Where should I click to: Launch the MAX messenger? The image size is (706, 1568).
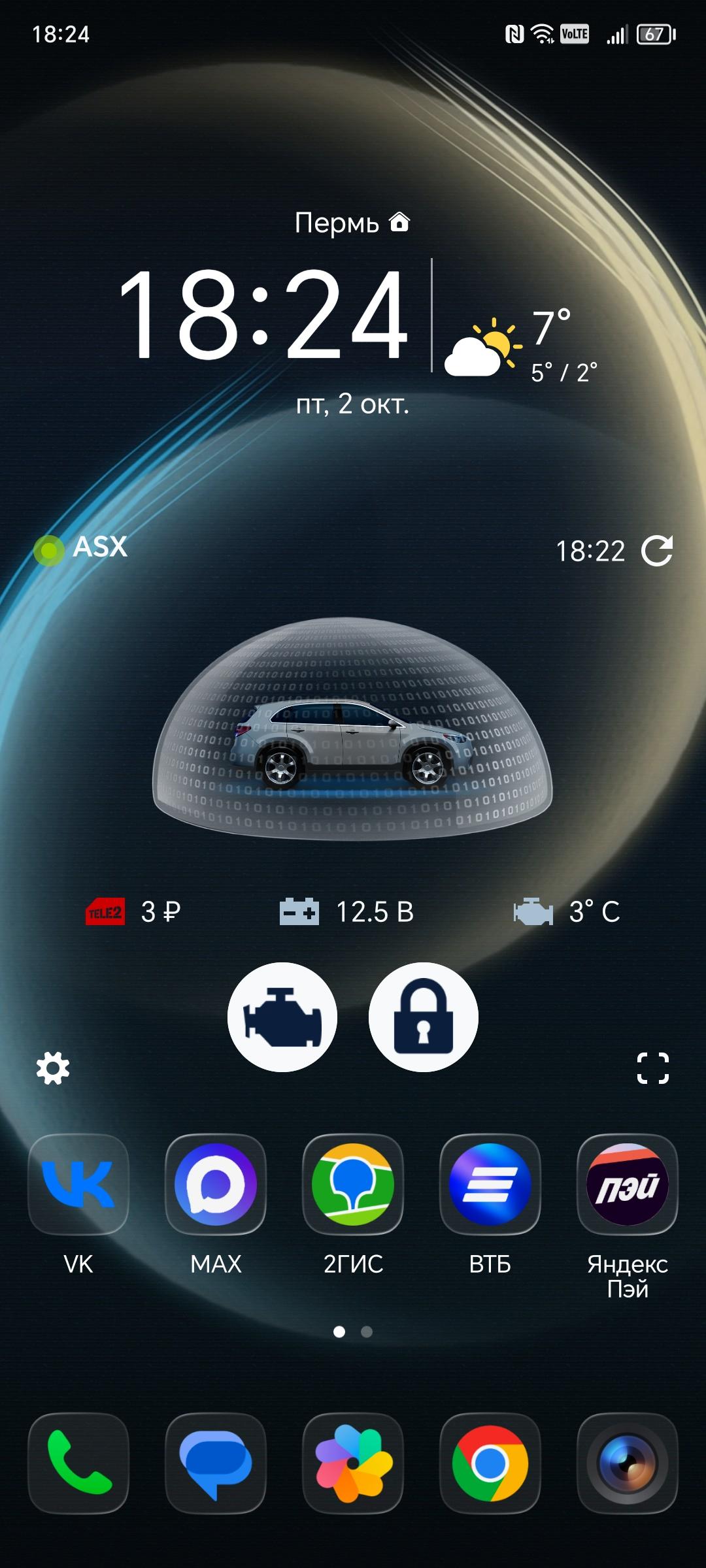tap(216, 1184)
